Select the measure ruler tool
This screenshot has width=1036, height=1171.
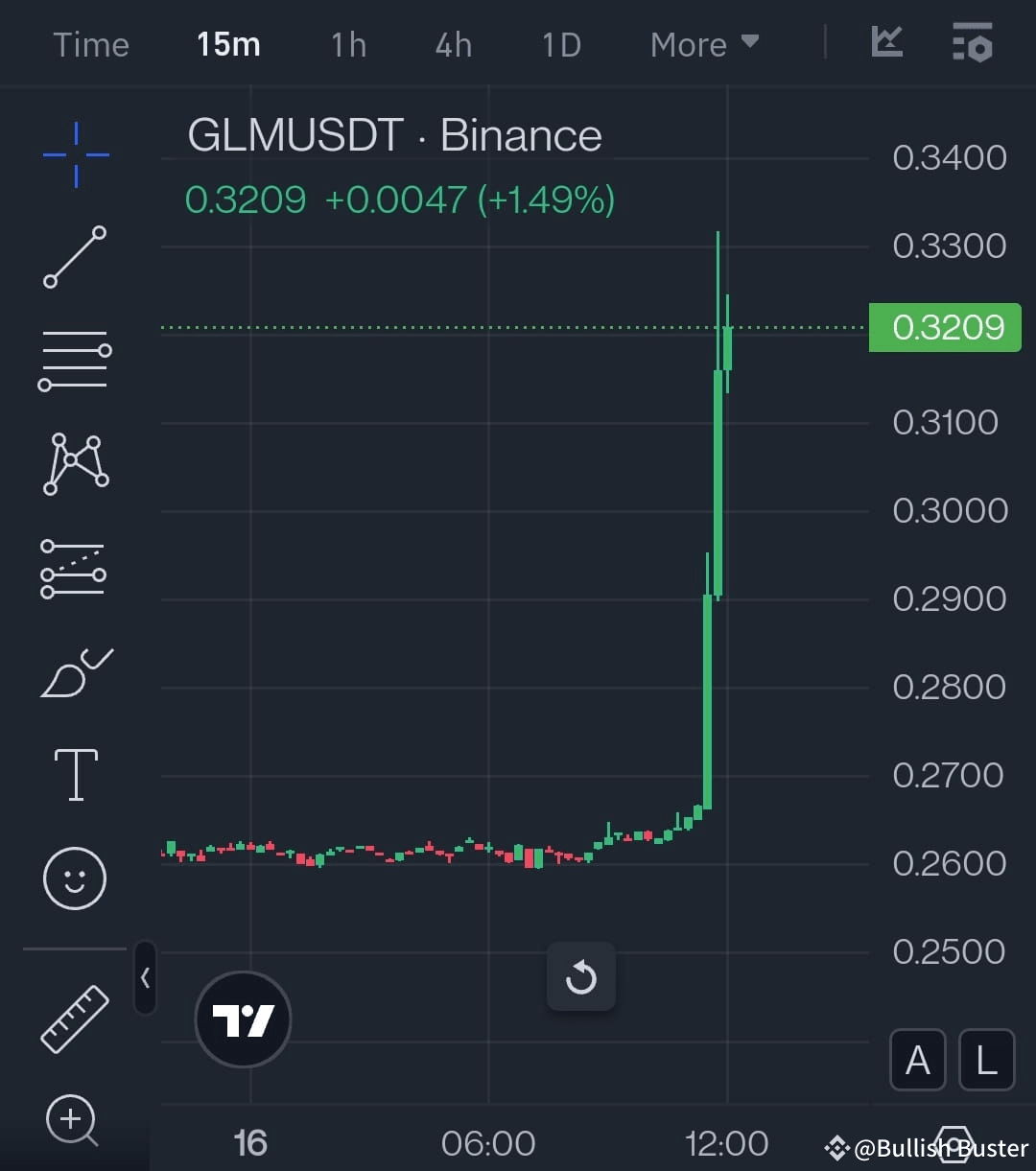click(74, 1019)
